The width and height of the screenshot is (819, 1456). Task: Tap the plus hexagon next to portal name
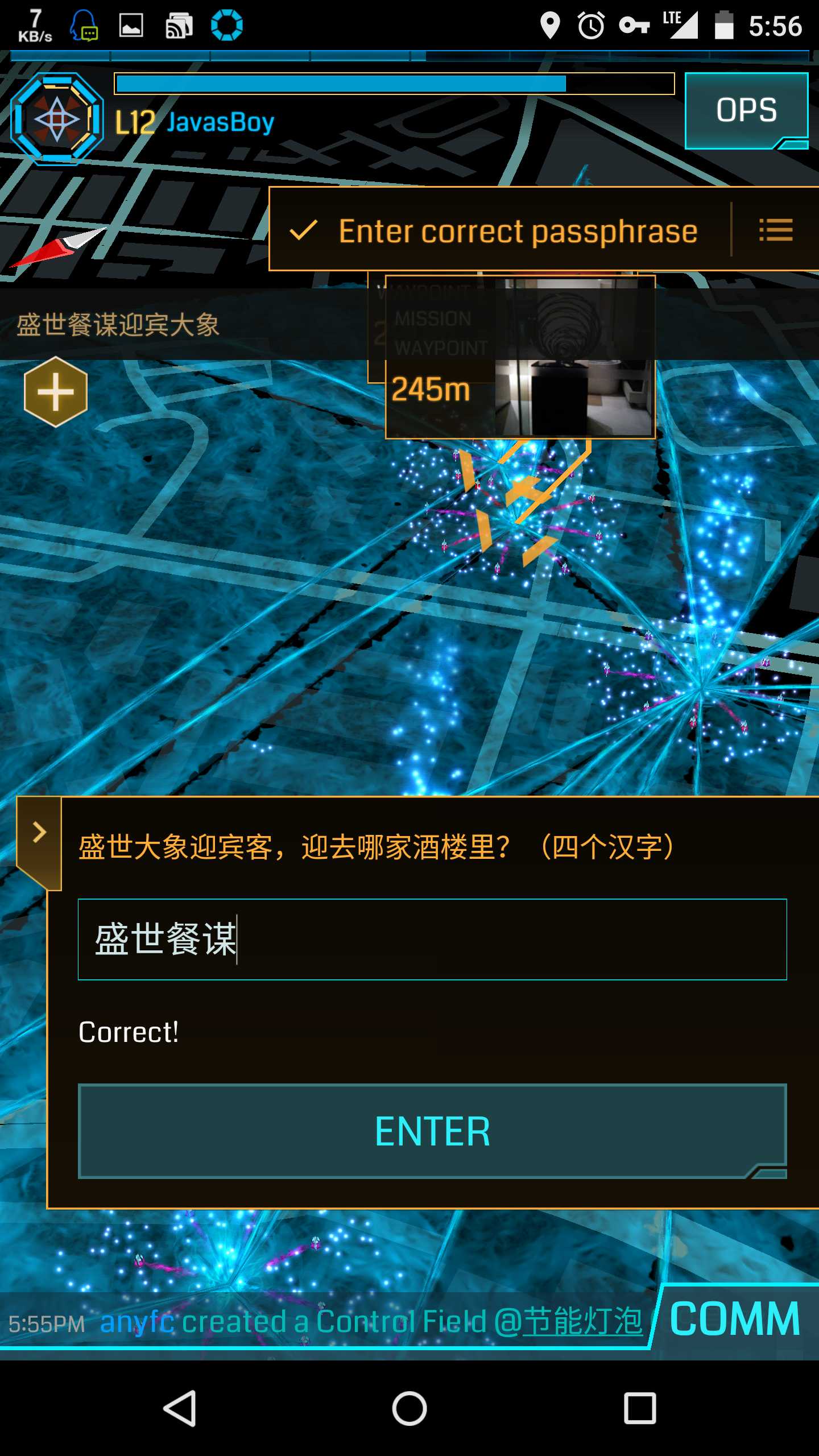tap(56, 392)
